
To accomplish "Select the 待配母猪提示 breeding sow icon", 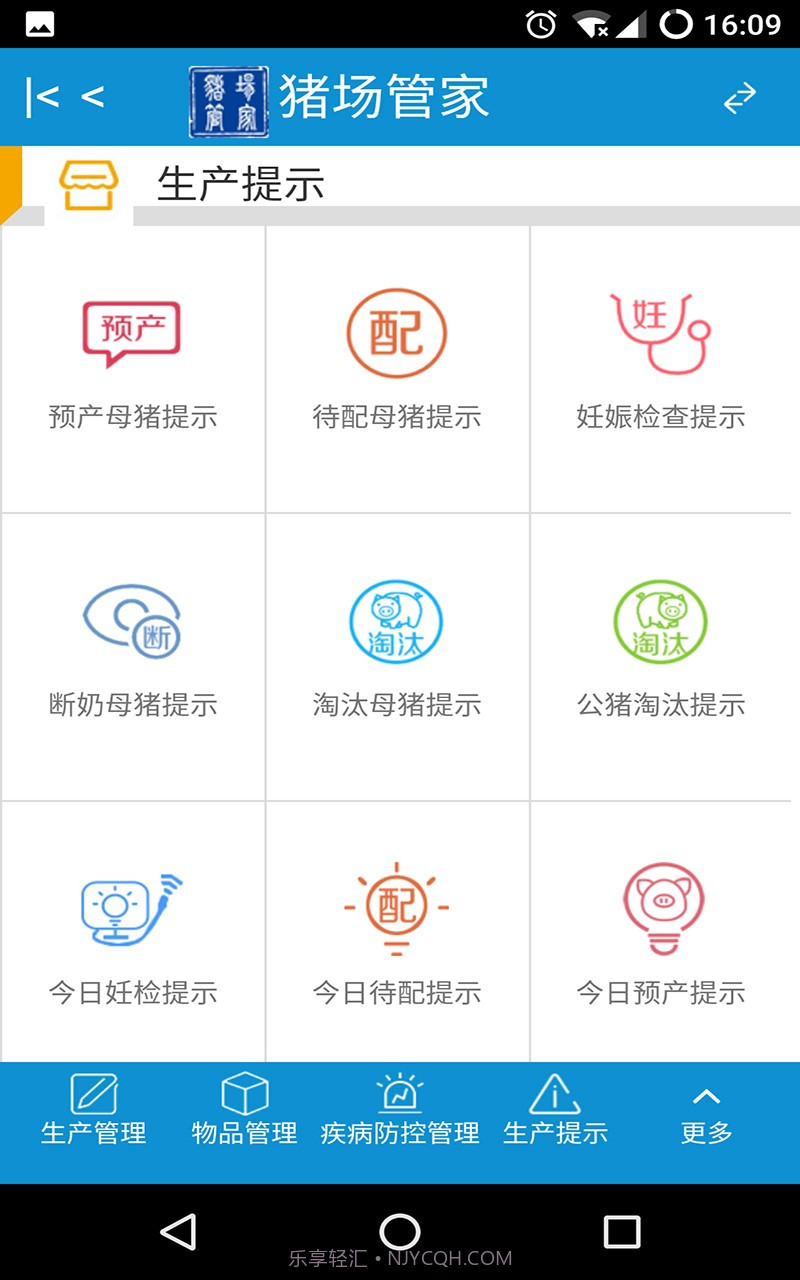I will tap(396, 333).
